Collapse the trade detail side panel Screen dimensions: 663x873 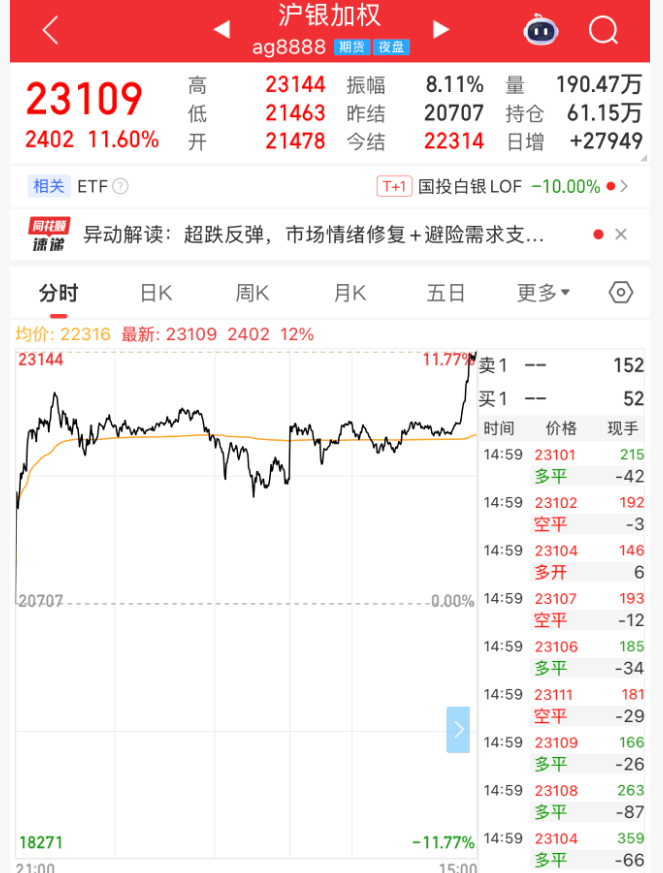(458, 729)
